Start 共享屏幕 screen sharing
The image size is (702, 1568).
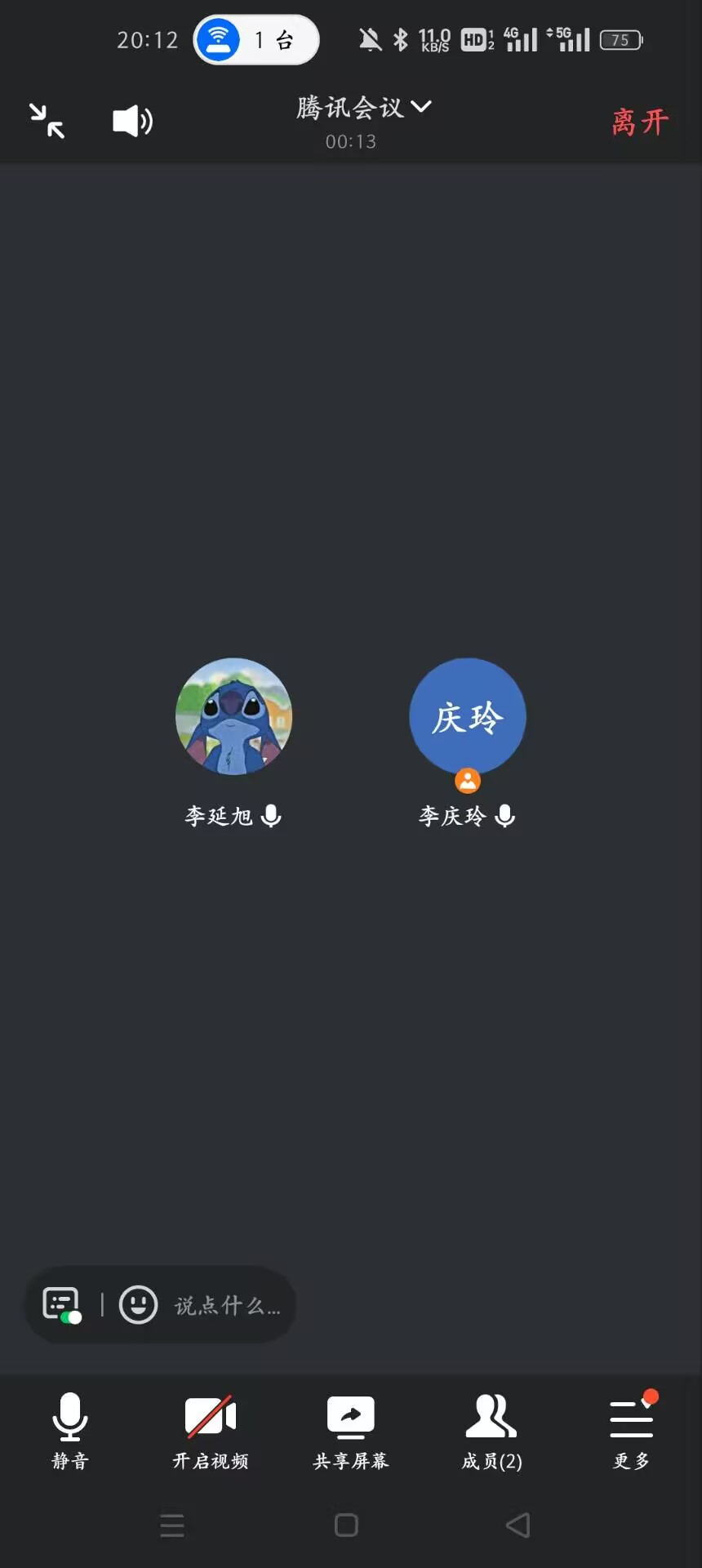tap(351, 1431)
